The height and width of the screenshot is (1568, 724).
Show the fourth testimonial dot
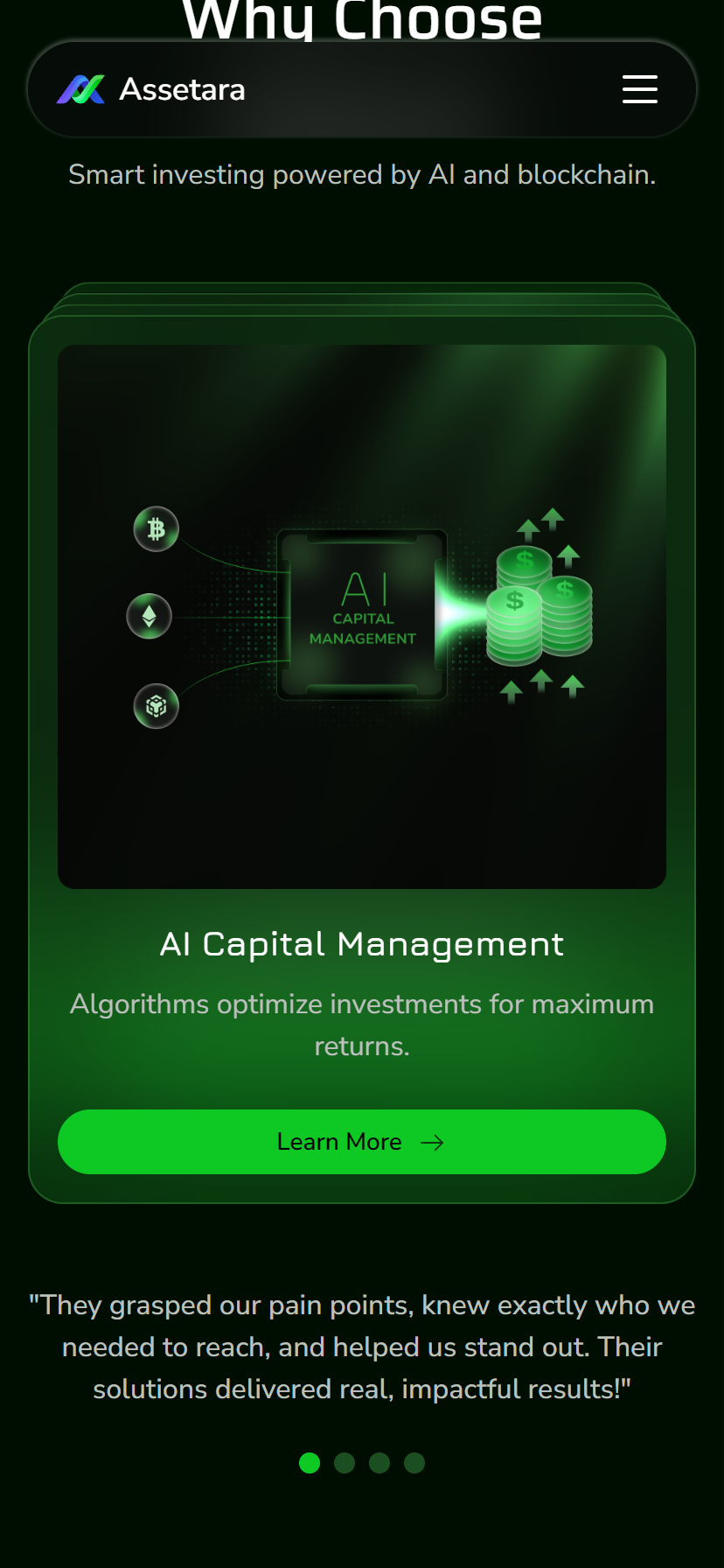click(x=414, y=1463)
